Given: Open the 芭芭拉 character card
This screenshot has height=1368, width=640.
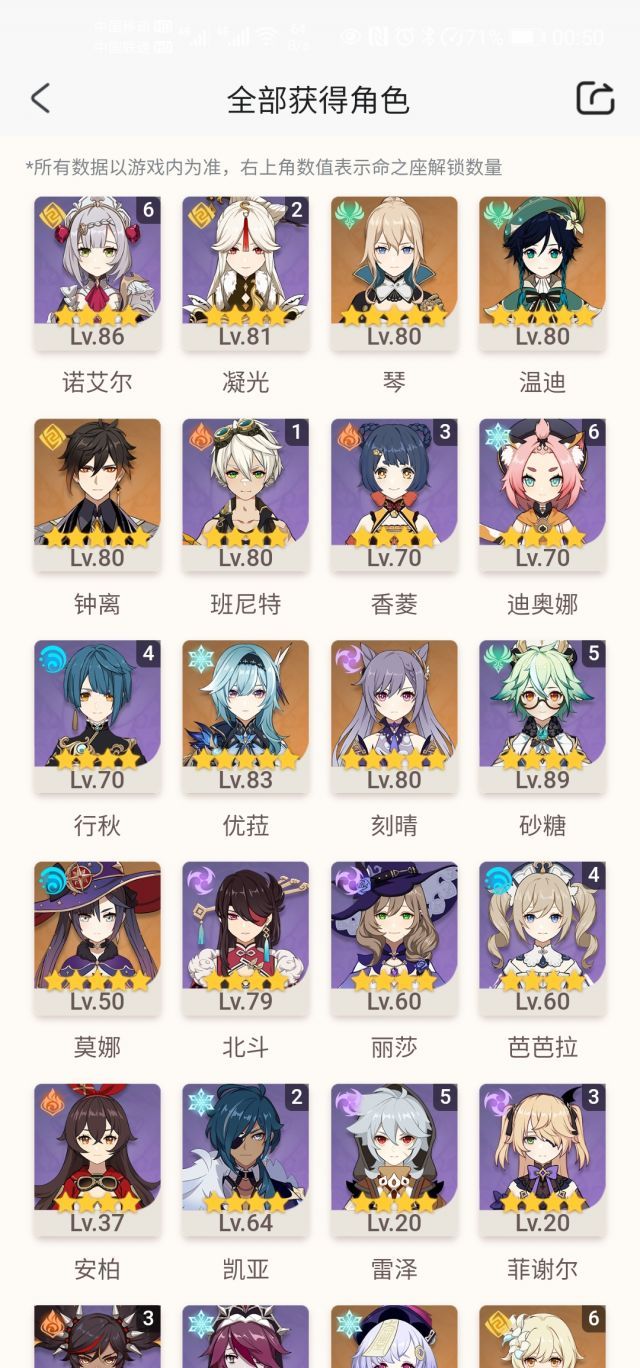Looking at the screenshot, I should [542, 938].
